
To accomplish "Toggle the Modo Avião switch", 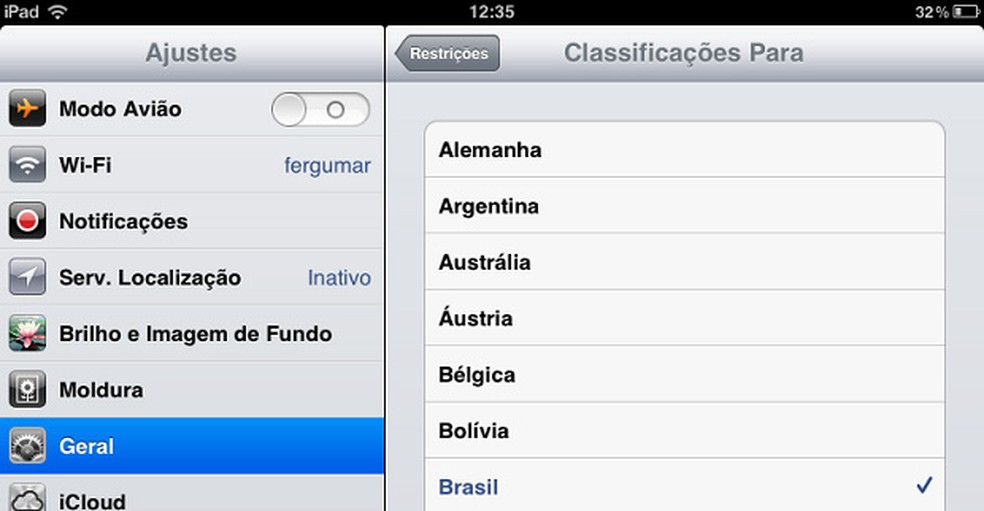I will click(320, 110).
